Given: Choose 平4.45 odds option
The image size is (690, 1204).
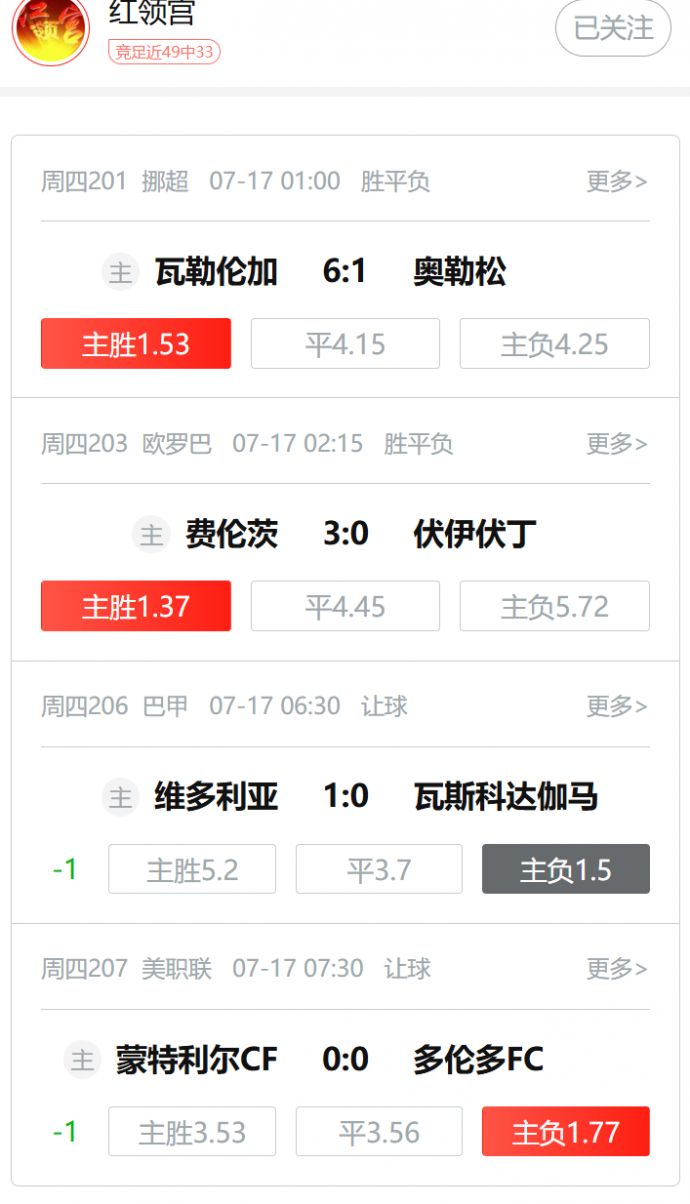Looking at the screenshot, I should click(345, 606).
